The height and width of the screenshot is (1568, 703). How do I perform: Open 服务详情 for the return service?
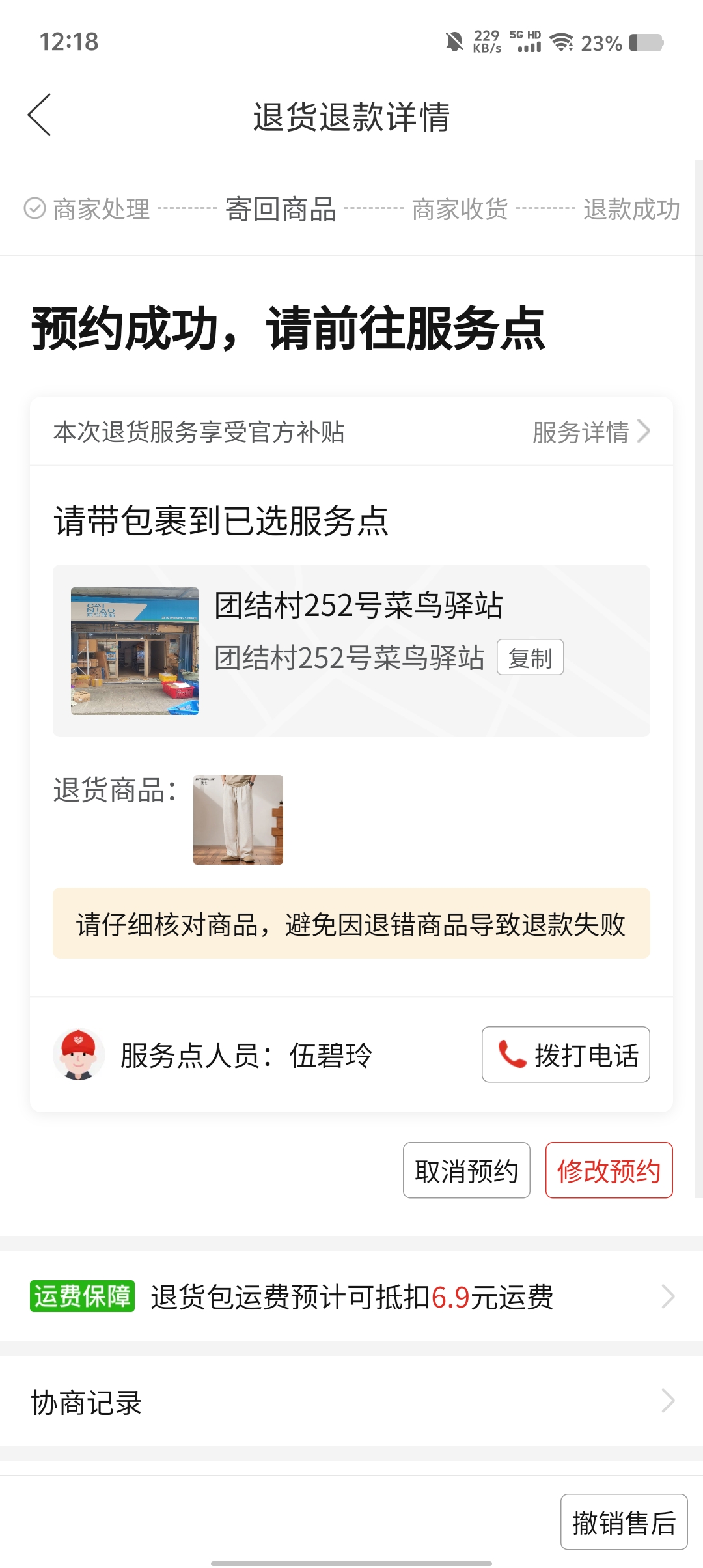point(591,432)
